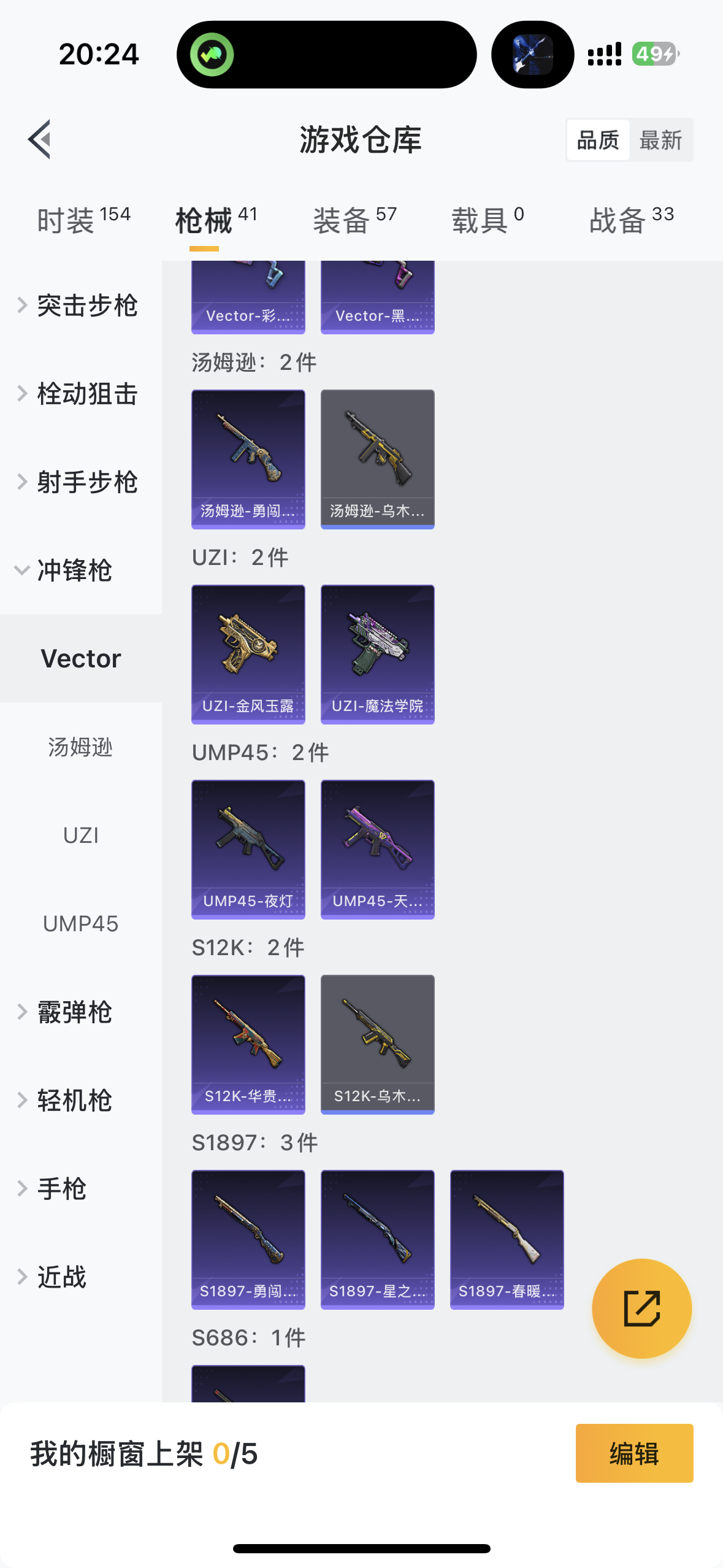Viewport: 723px width, 1568px height.
Task: Switch to the 时装 tab
Action: (83, 220)
